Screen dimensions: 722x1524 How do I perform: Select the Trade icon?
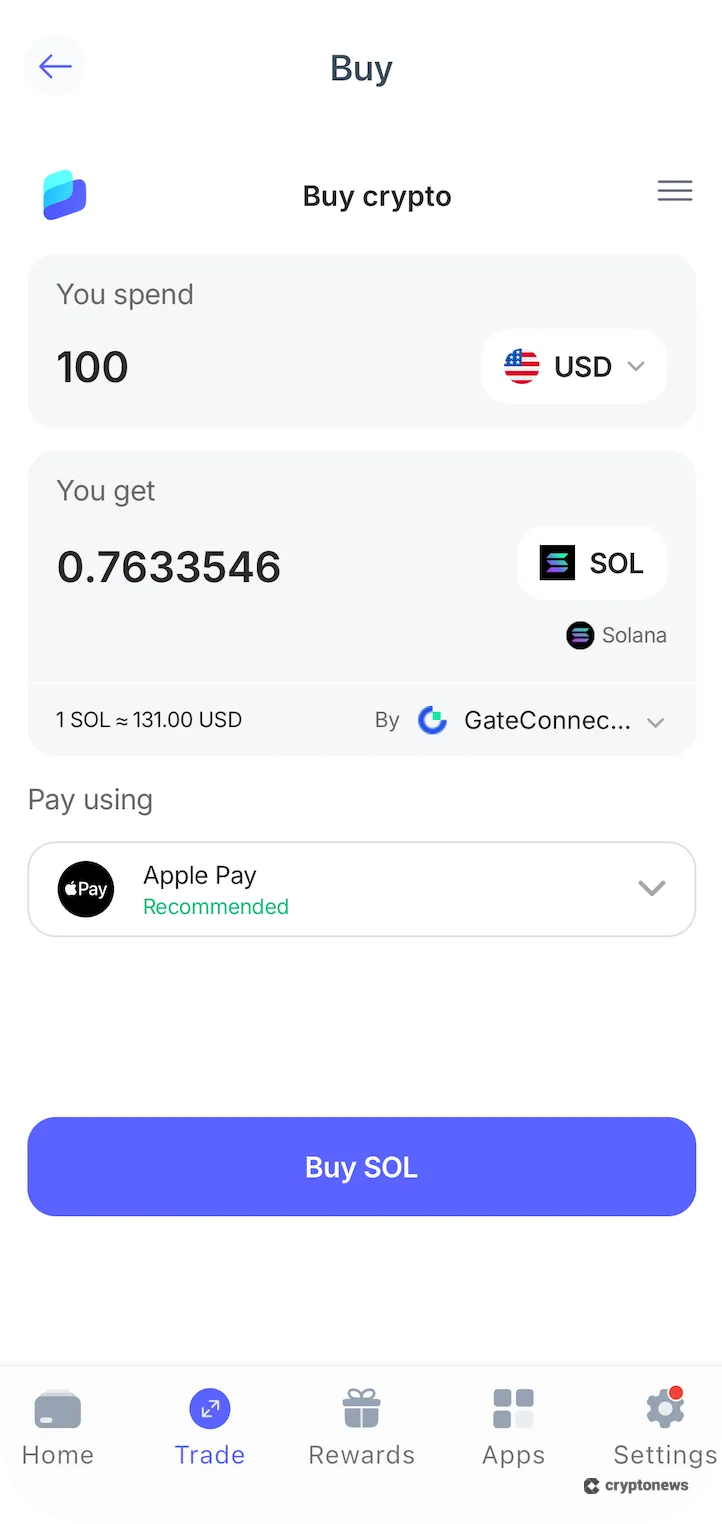tap(209, 1409)
